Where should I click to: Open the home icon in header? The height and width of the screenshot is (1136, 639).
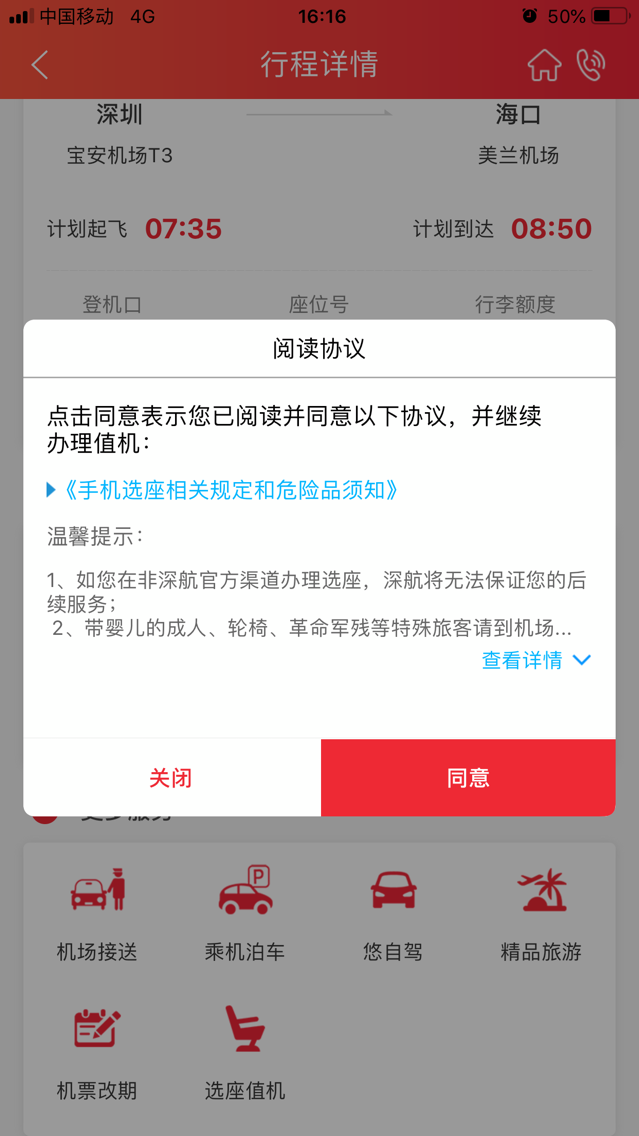point(544,66)
